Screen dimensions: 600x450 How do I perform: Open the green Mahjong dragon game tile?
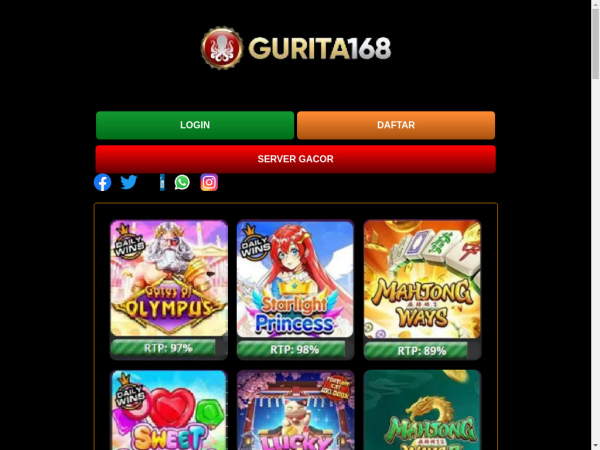pyautogui.click(x=422, y=412)
